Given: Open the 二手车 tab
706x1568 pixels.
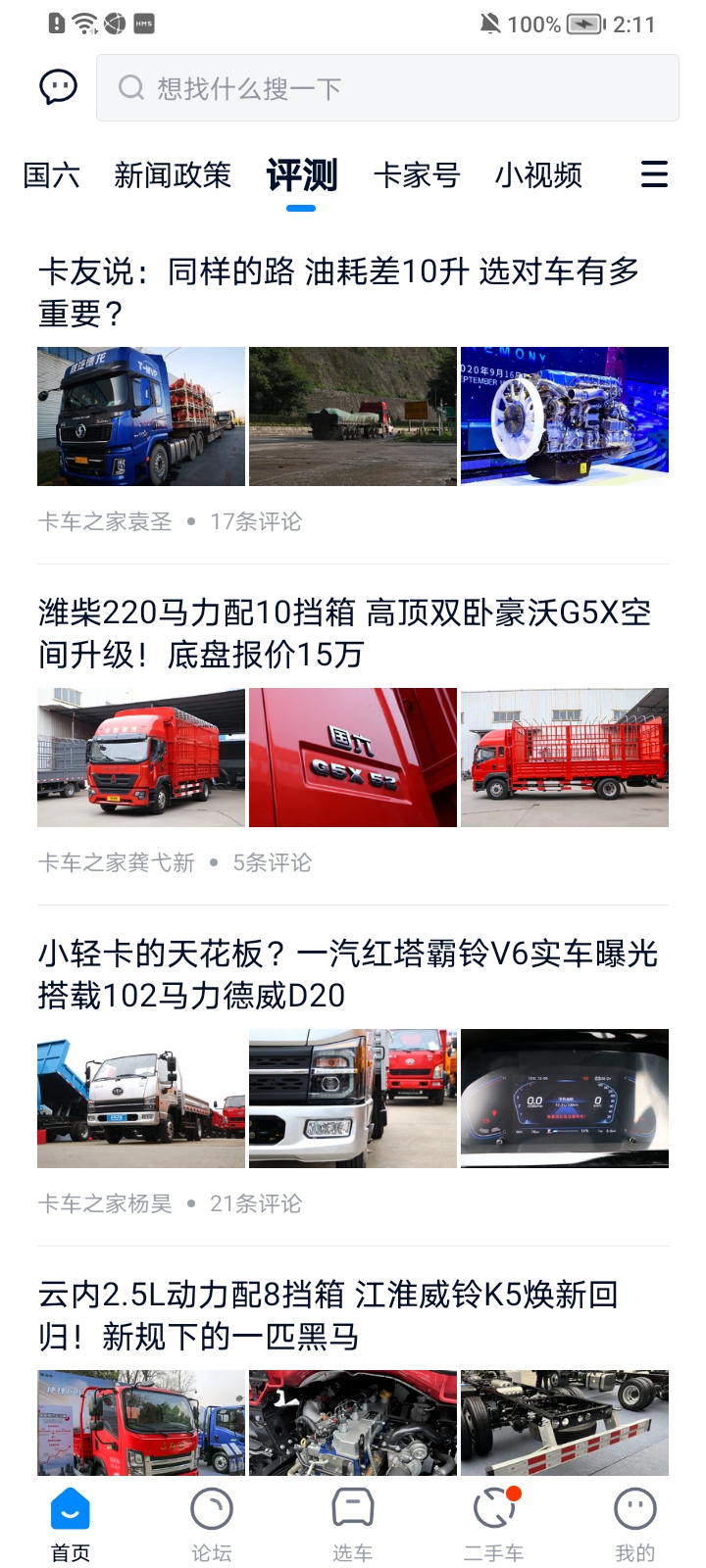Looking at the screenshot, I should coord(494,1524).
